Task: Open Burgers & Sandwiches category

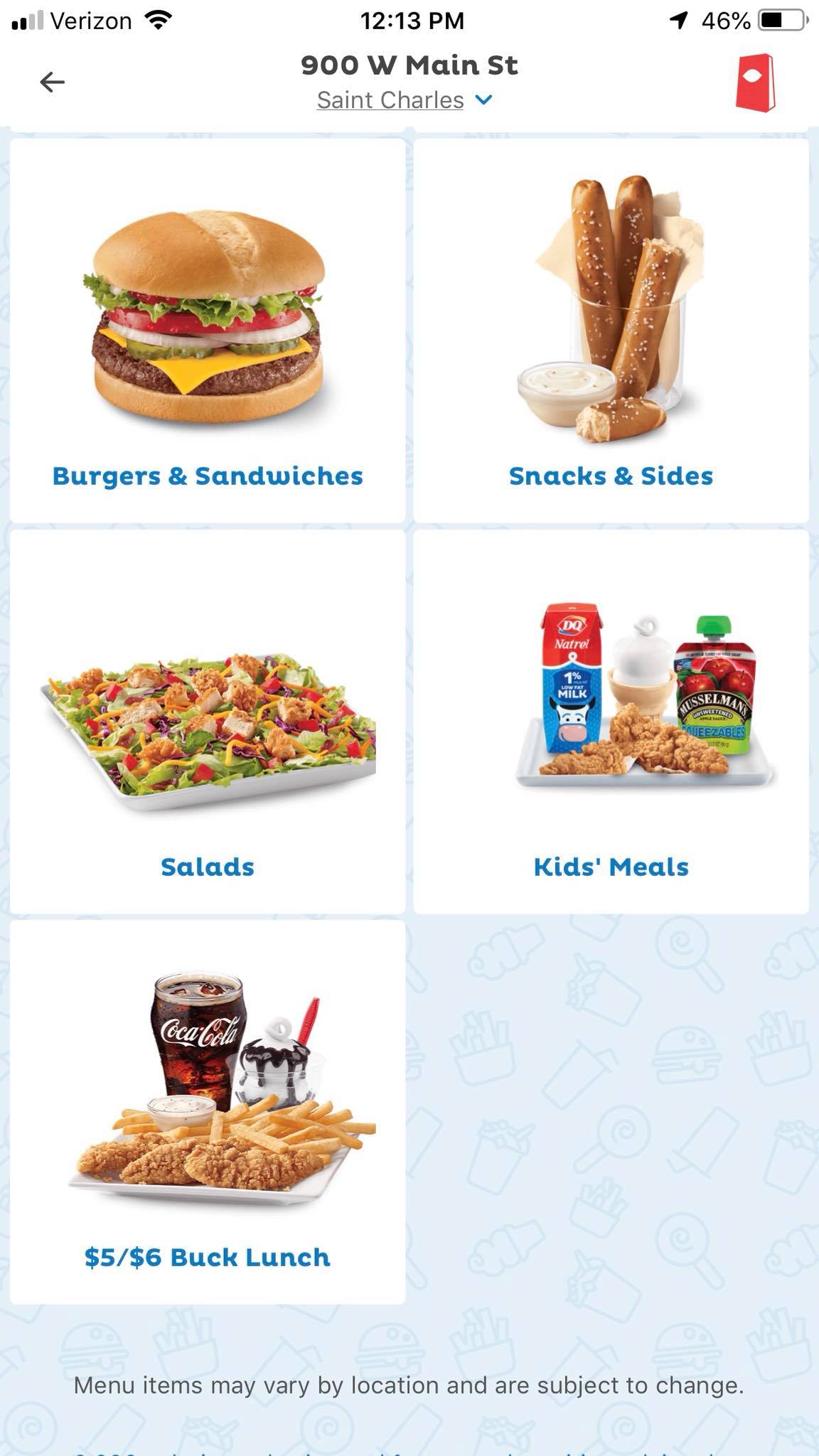Action: (208, 331)
